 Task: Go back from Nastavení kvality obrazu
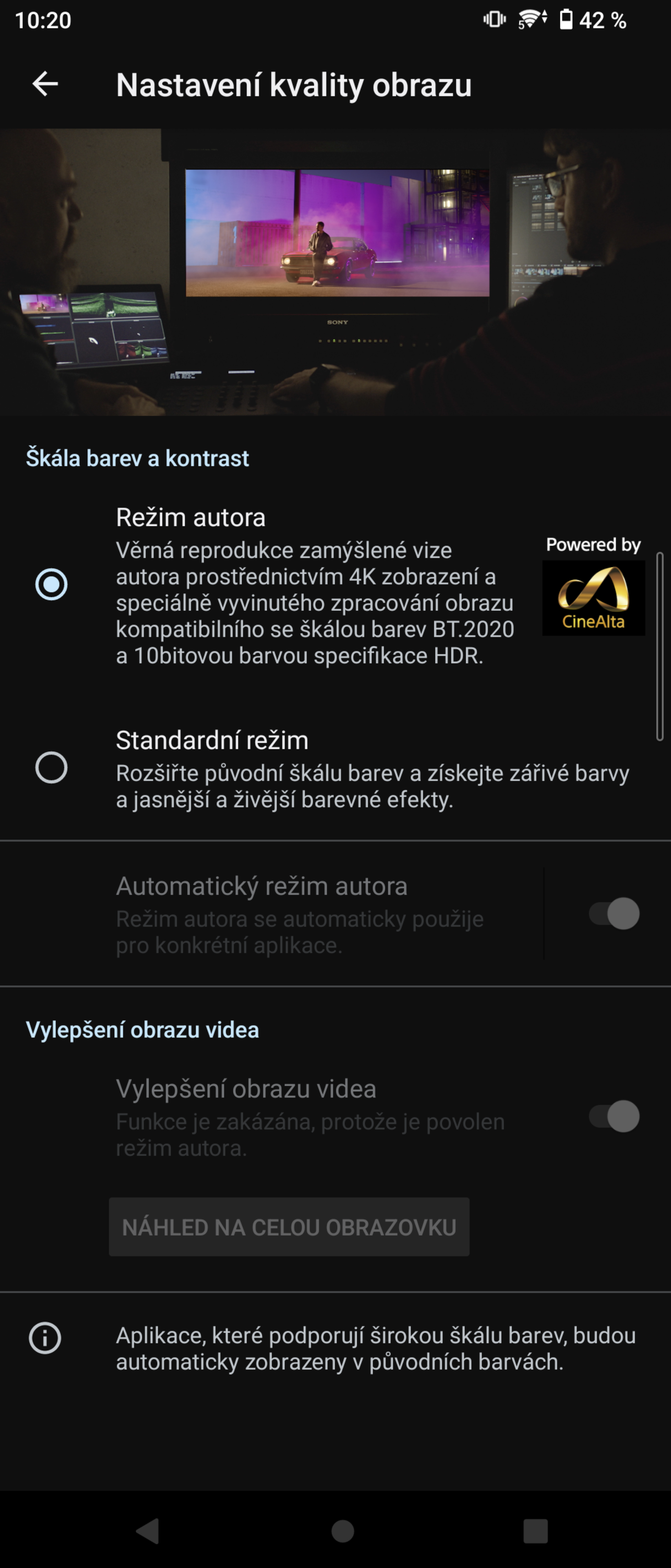[45, 84]
